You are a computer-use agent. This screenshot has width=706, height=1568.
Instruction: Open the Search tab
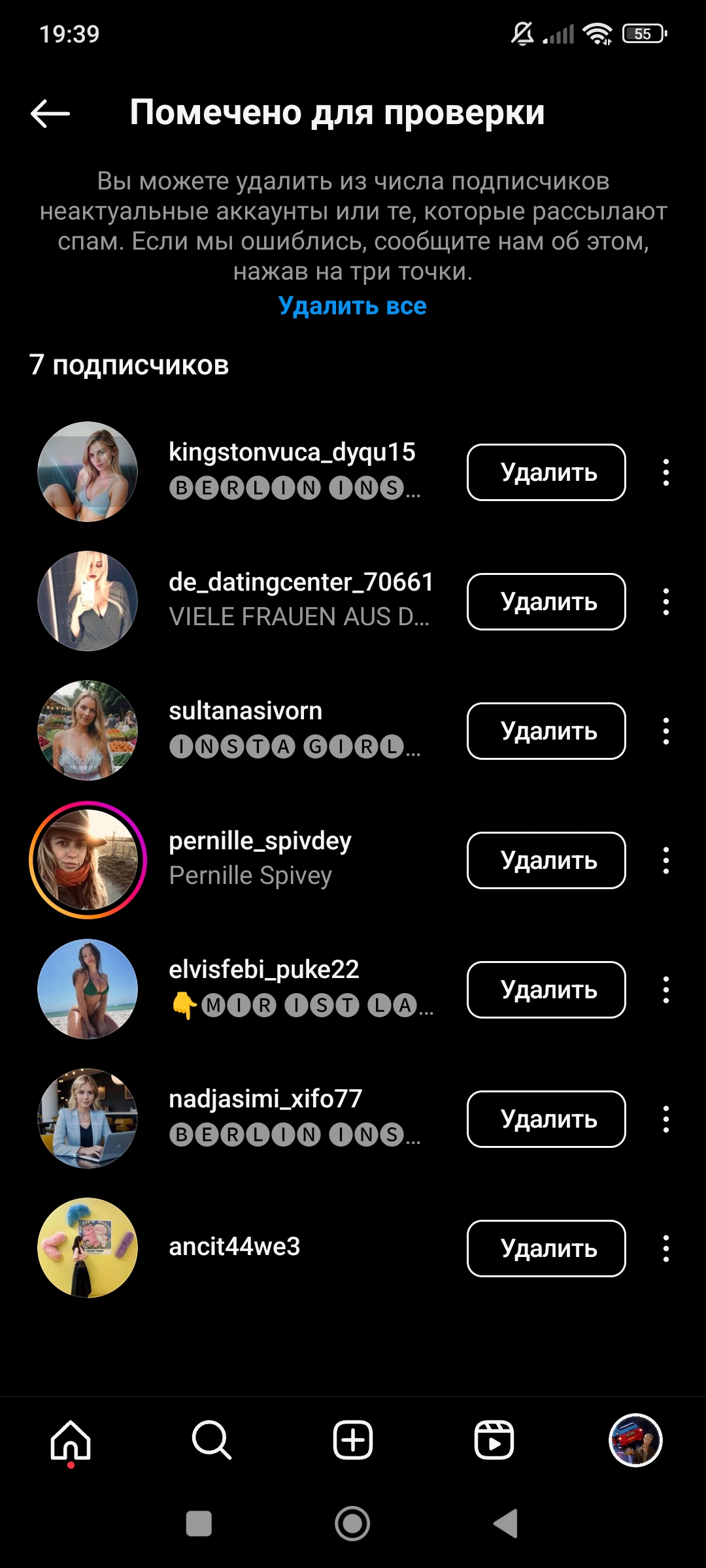pos(211,1440)
